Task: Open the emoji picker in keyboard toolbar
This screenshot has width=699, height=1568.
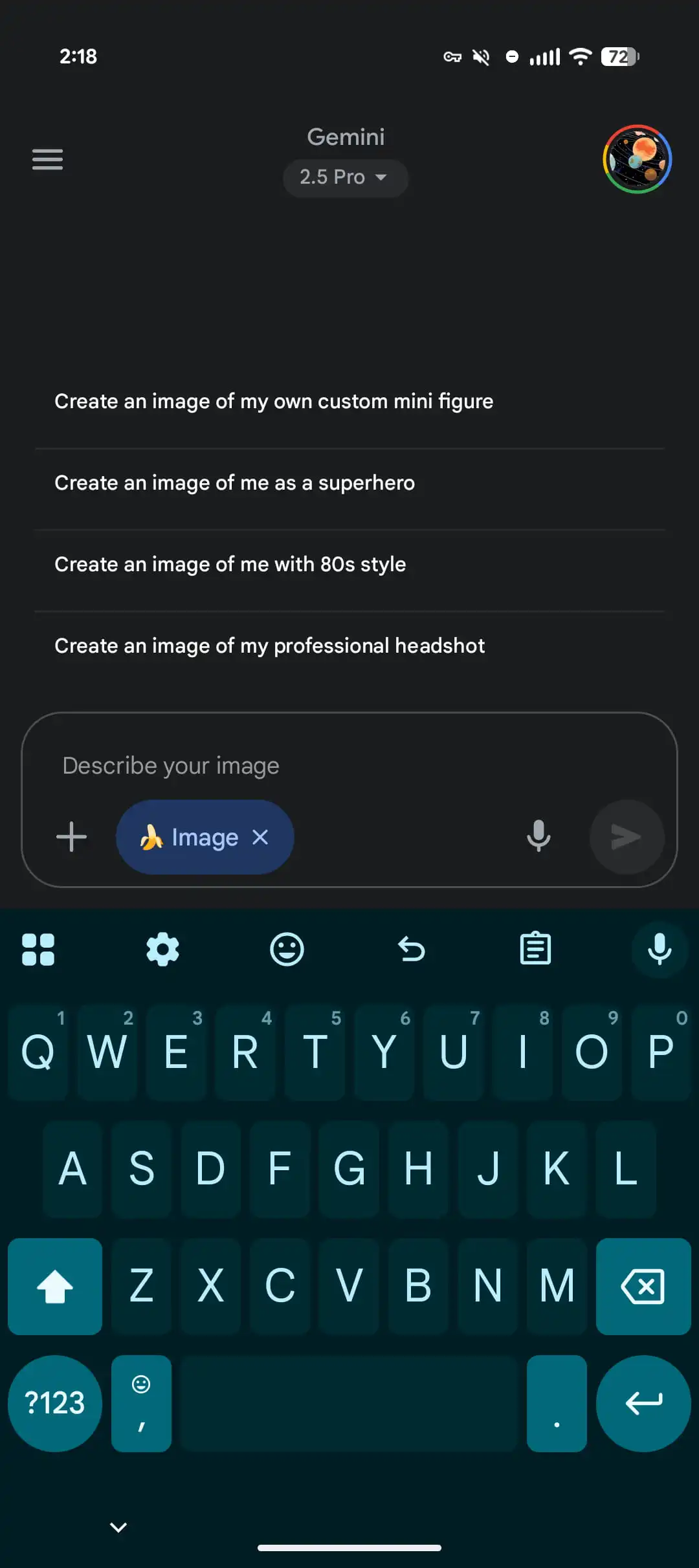Action: tap(287, 950)
